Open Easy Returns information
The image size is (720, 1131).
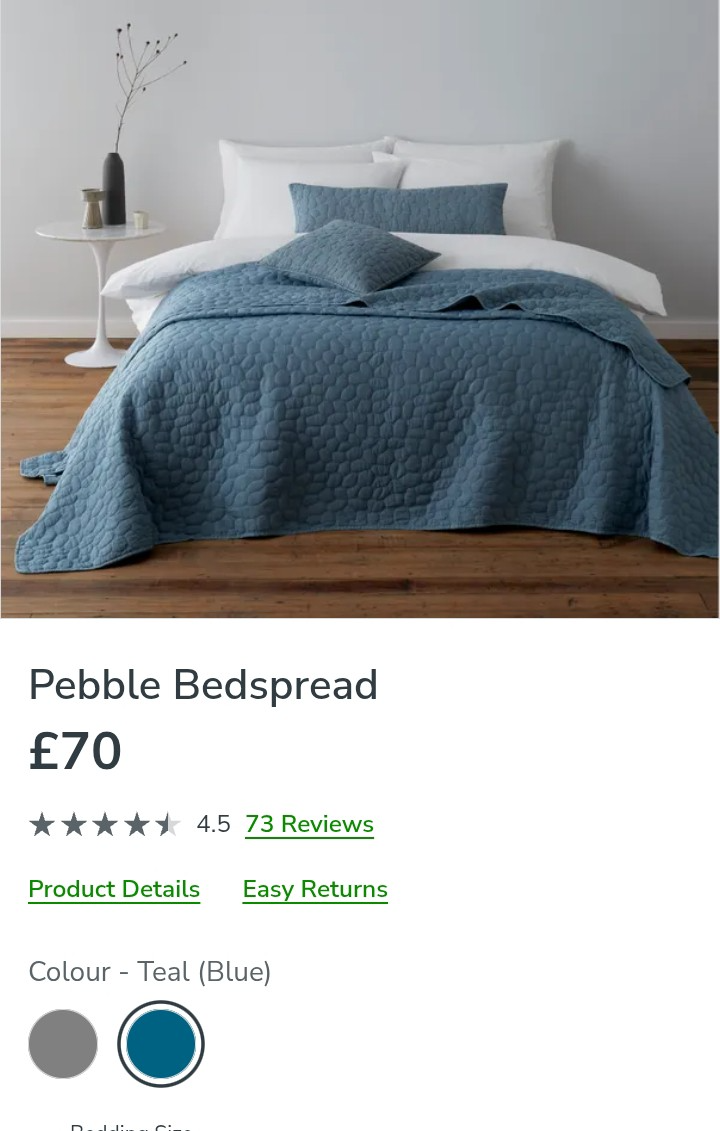click(x=315, y=889)
